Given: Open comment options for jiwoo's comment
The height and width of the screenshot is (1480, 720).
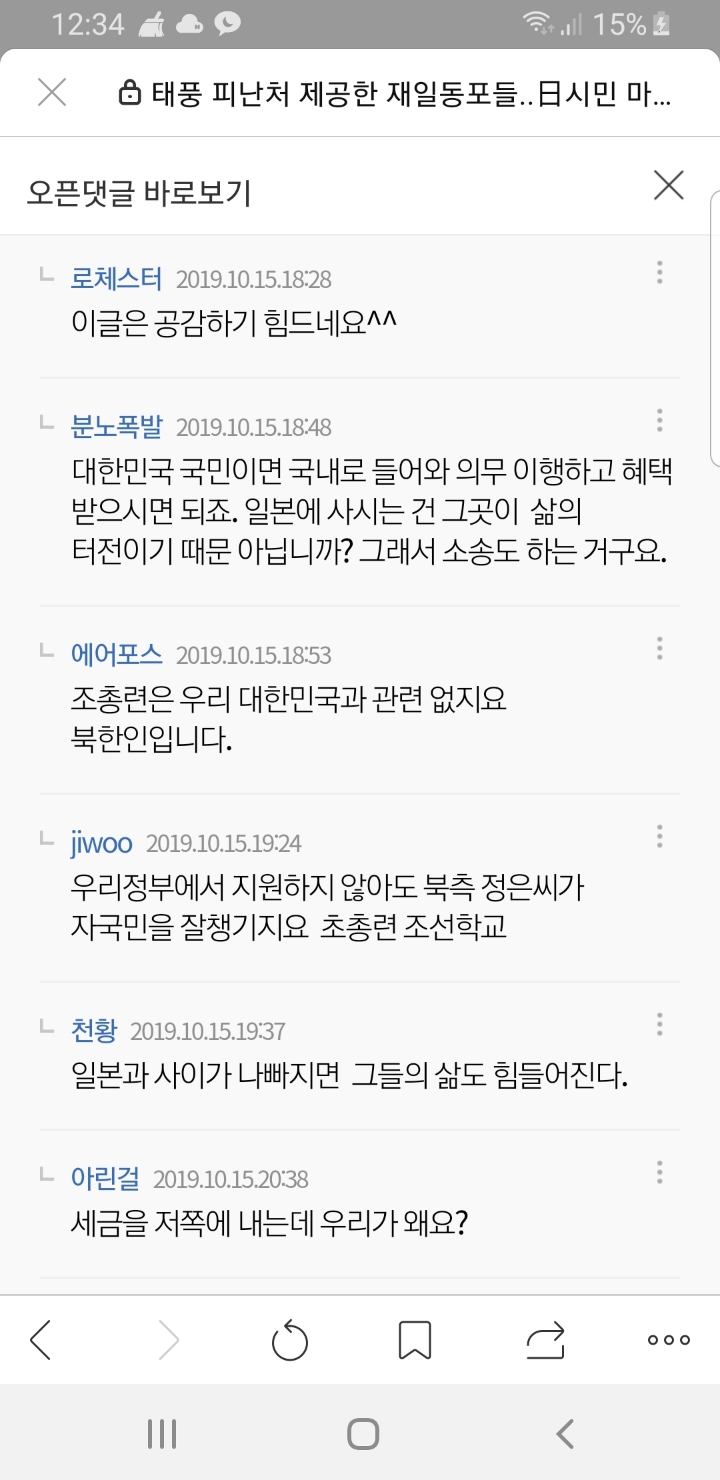Looking at the screenshot, I should point(659,835).
